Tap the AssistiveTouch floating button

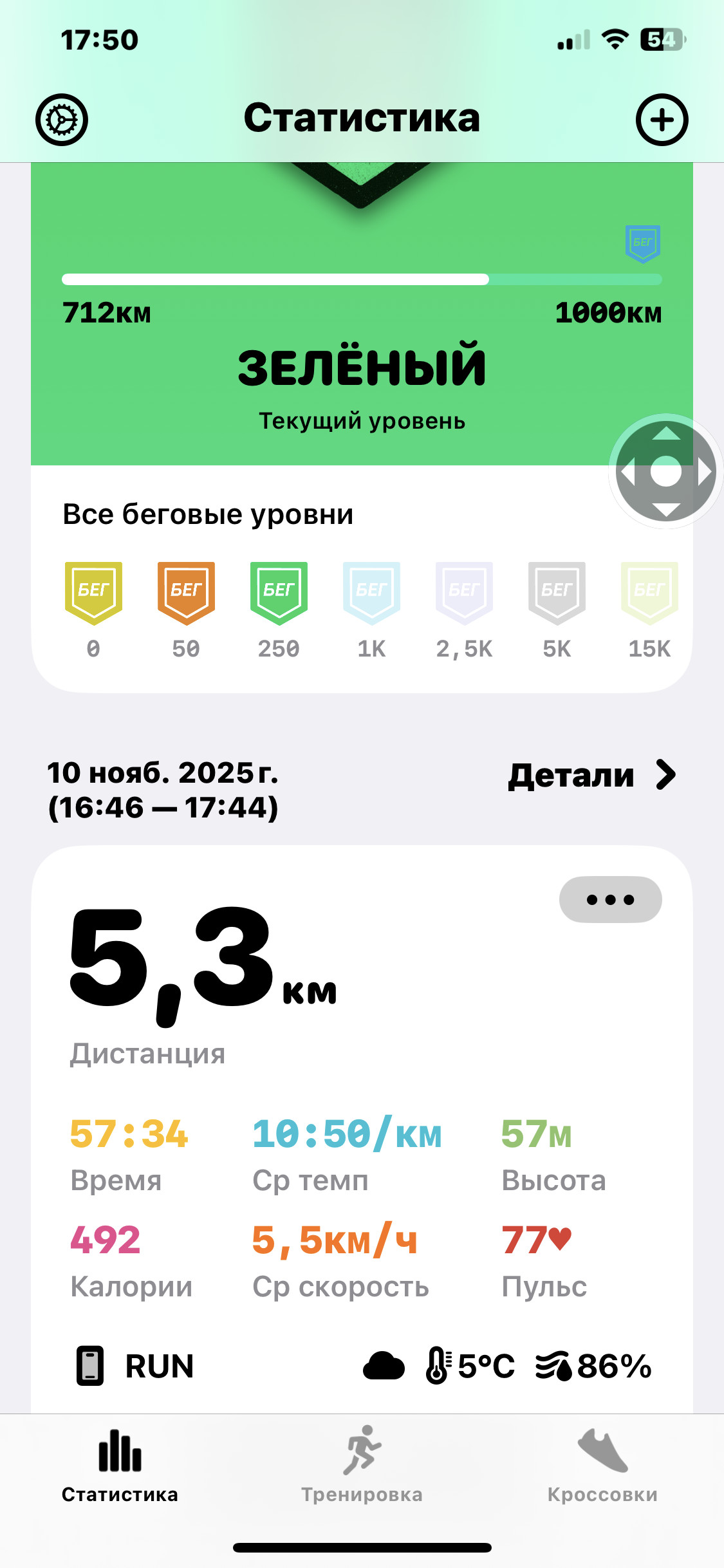665,471
